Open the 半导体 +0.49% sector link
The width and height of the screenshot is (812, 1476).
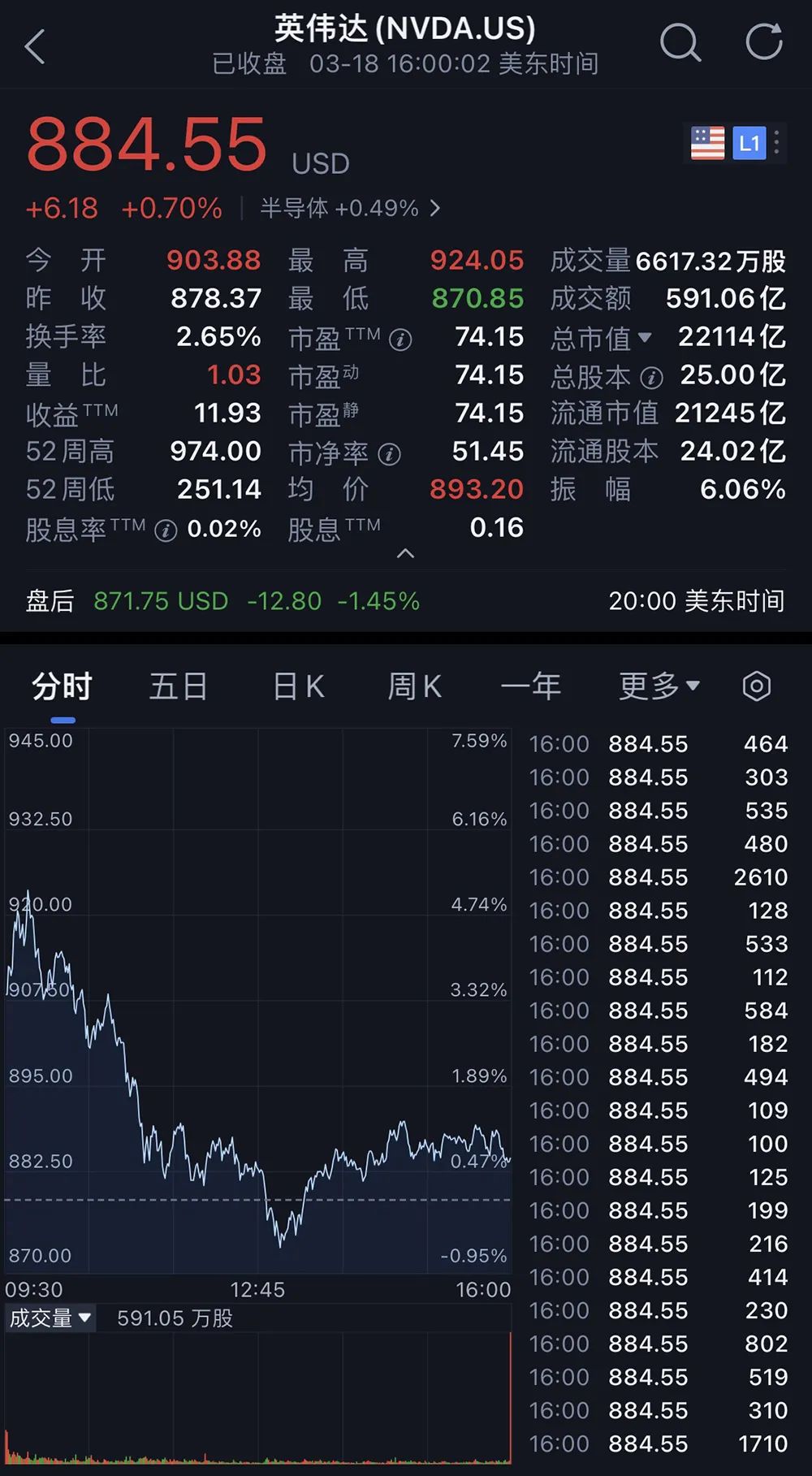point(350,208)
